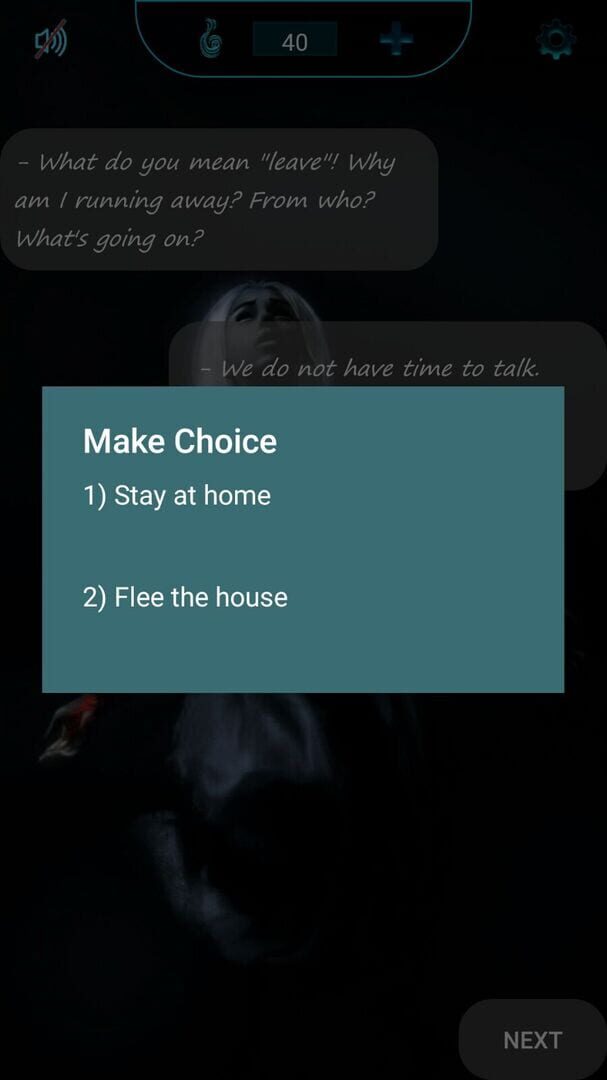Open the settings gear
The image size is (607, 1080).
click(x=555, y=41)
